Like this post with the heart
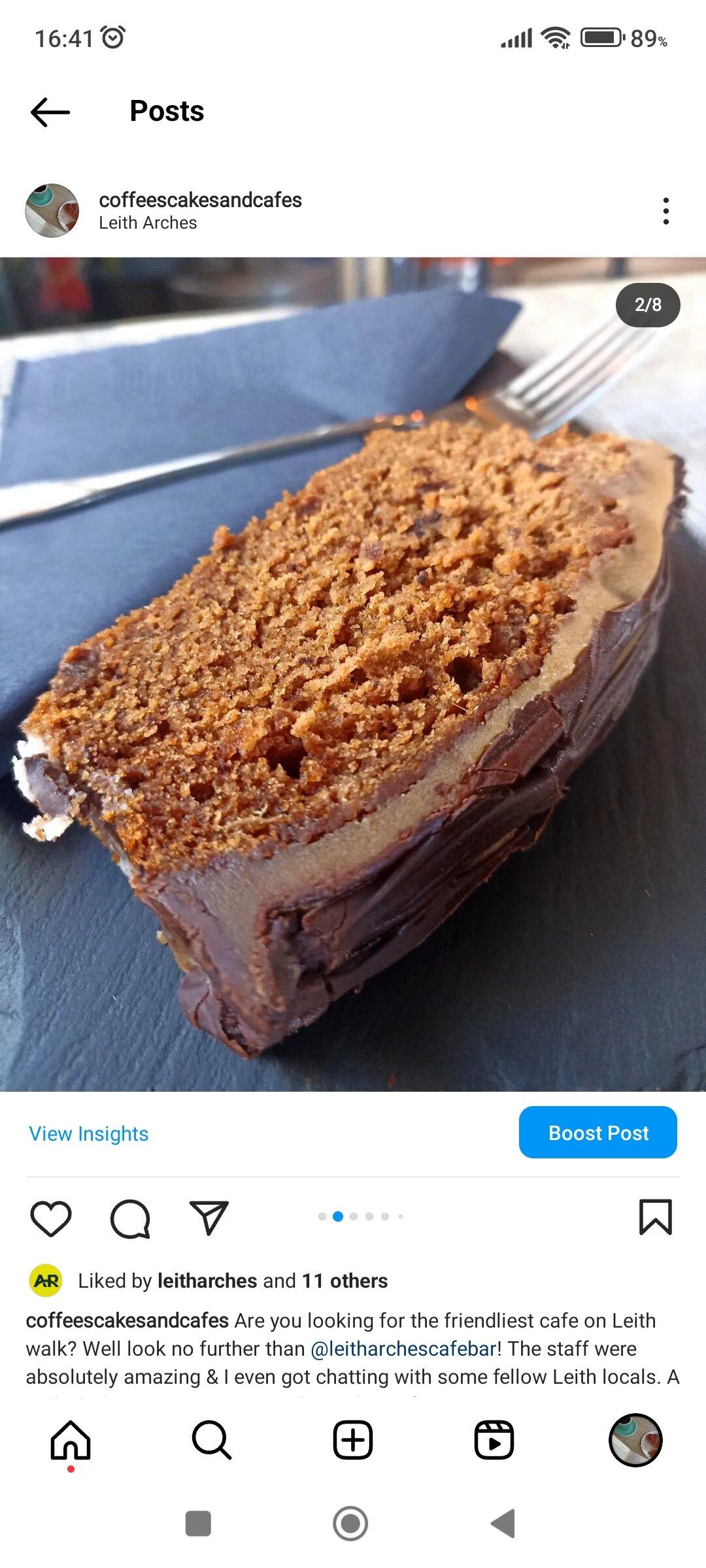This screenshot has width=706, height=1568. [x=51, y=1218]
